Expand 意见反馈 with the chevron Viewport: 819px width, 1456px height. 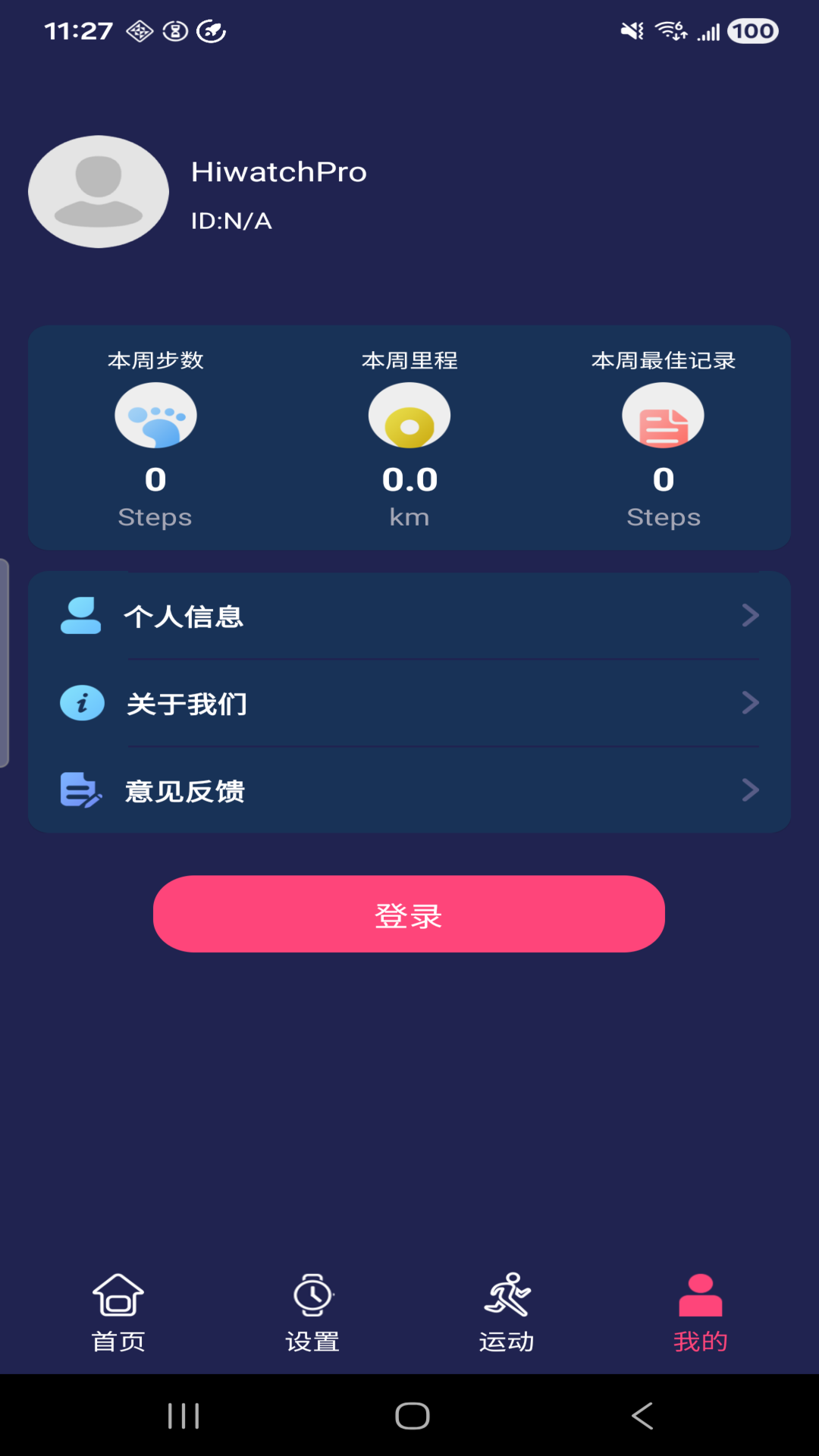(750, 790)
